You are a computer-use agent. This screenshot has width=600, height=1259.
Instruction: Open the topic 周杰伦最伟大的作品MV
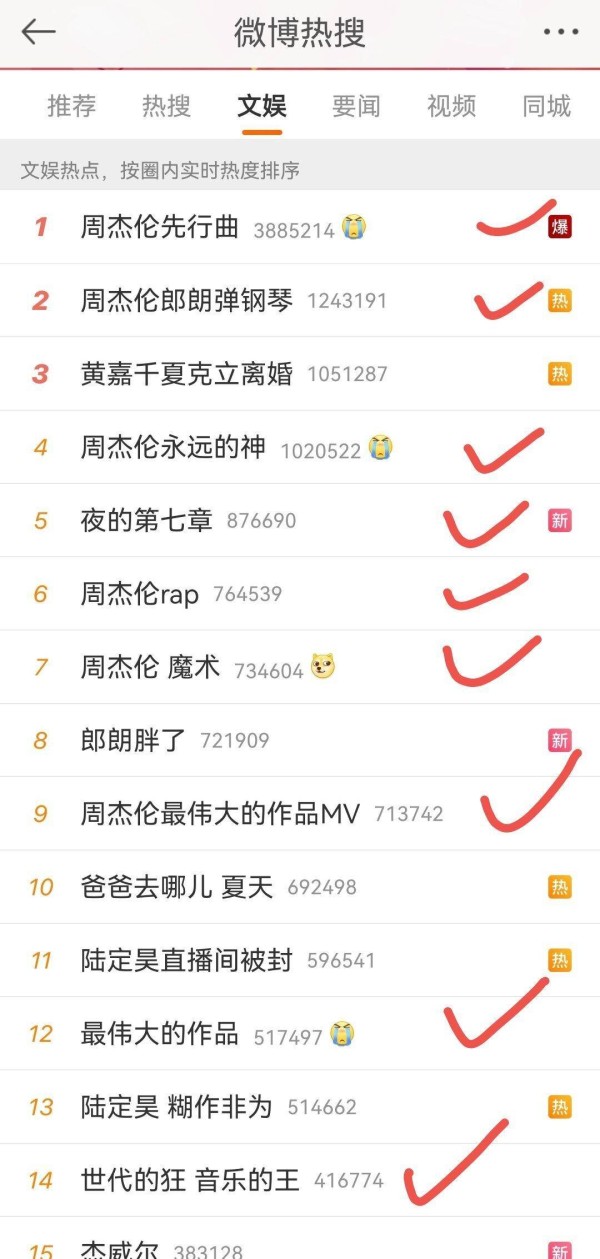pos(300,814)
